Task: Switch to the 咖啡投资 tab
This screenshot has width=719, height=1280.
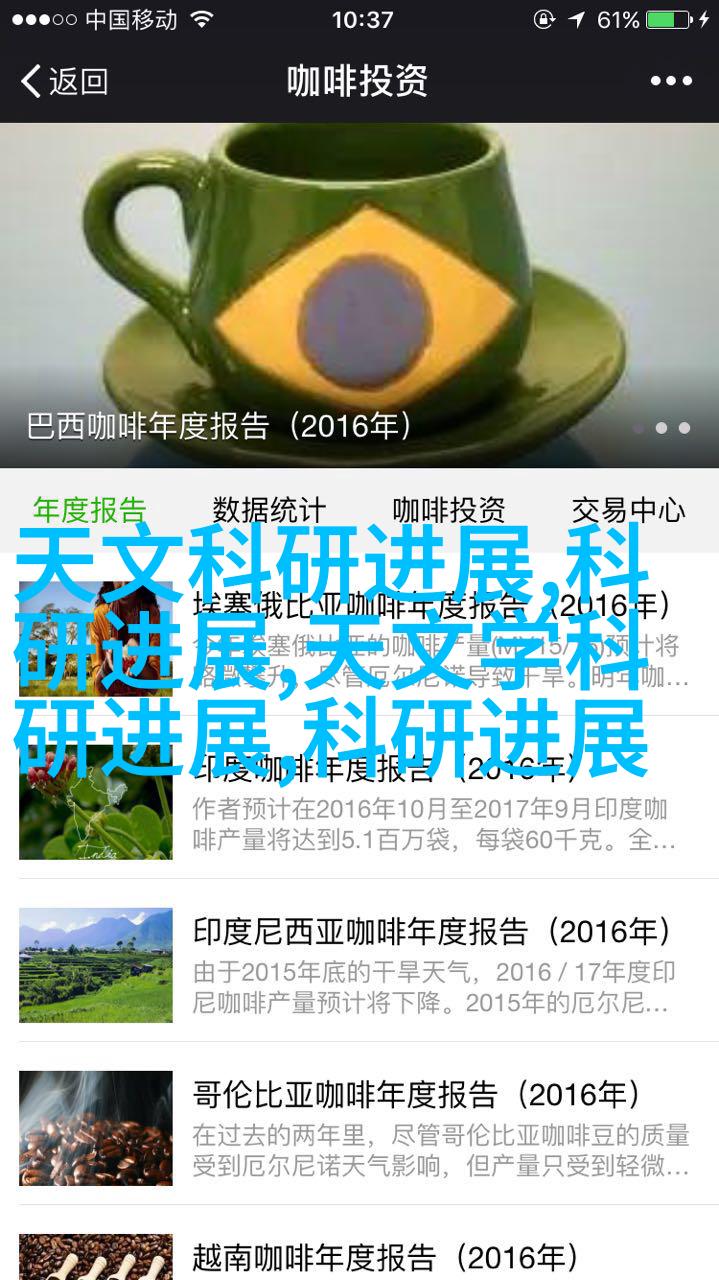Action: click(449, 510)
